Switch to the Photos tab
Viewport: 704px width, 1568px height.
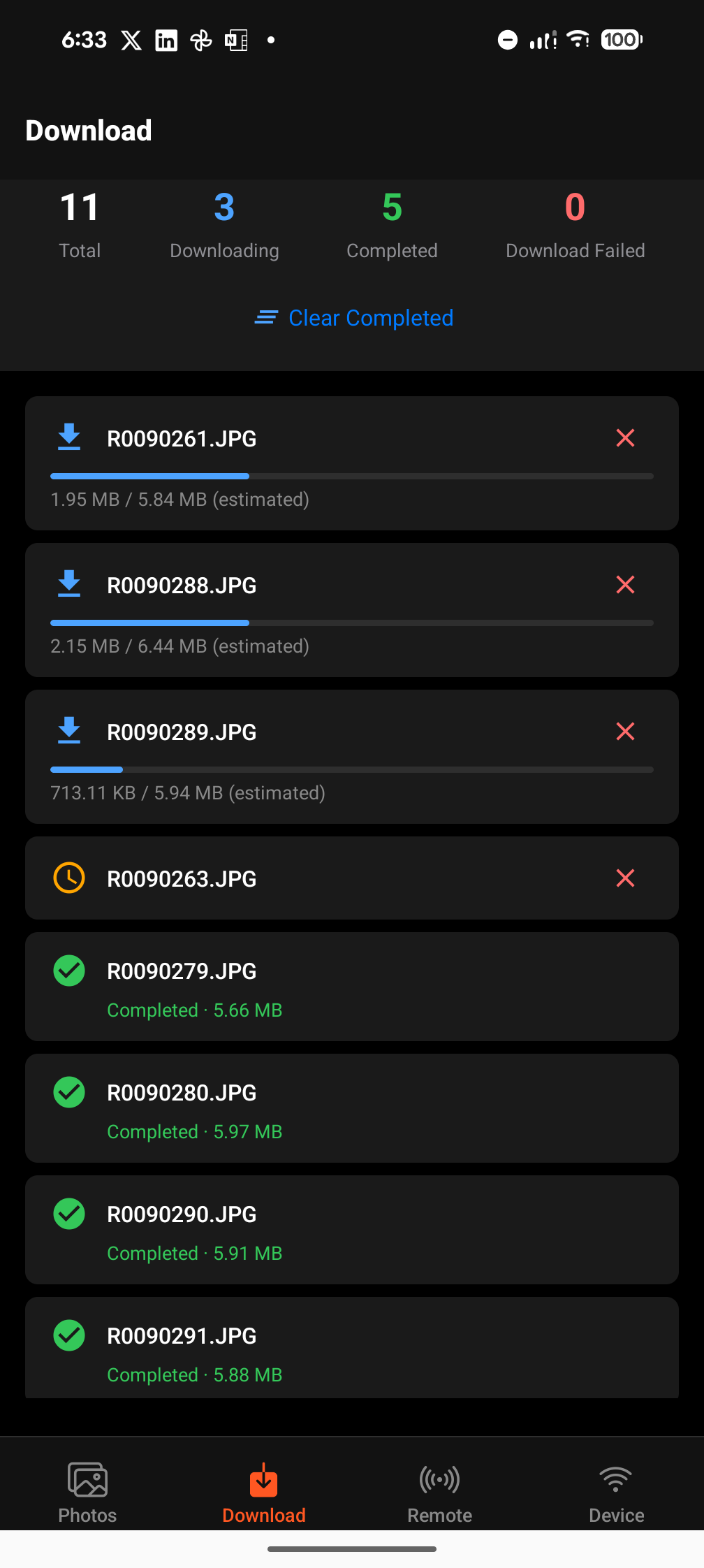87,1493
